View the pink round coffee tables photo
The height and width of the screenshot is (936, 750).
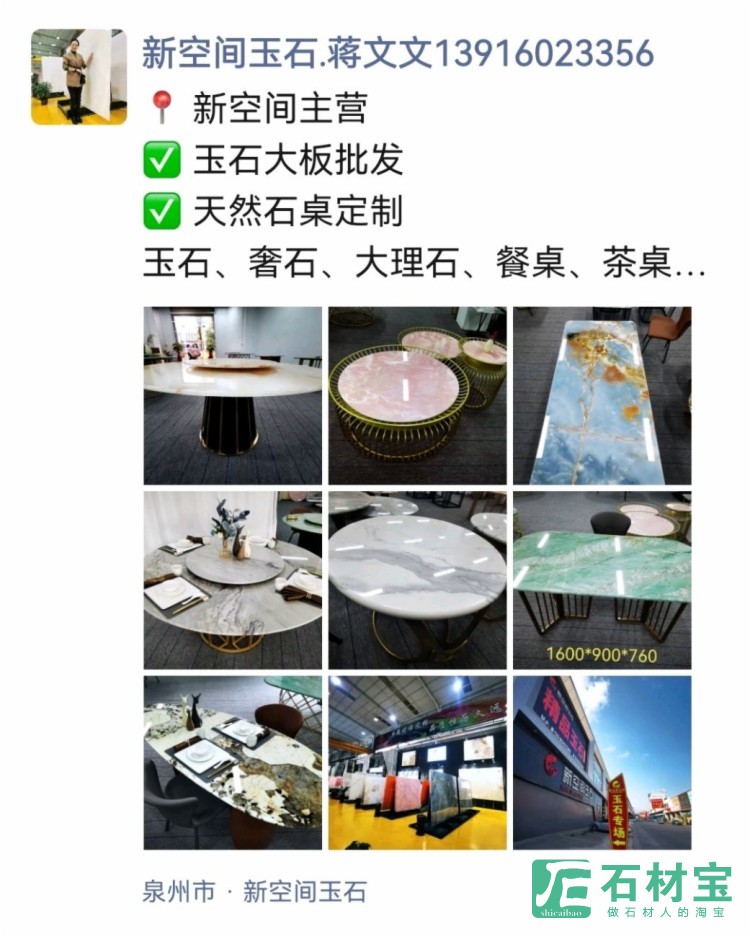(417, 395)
